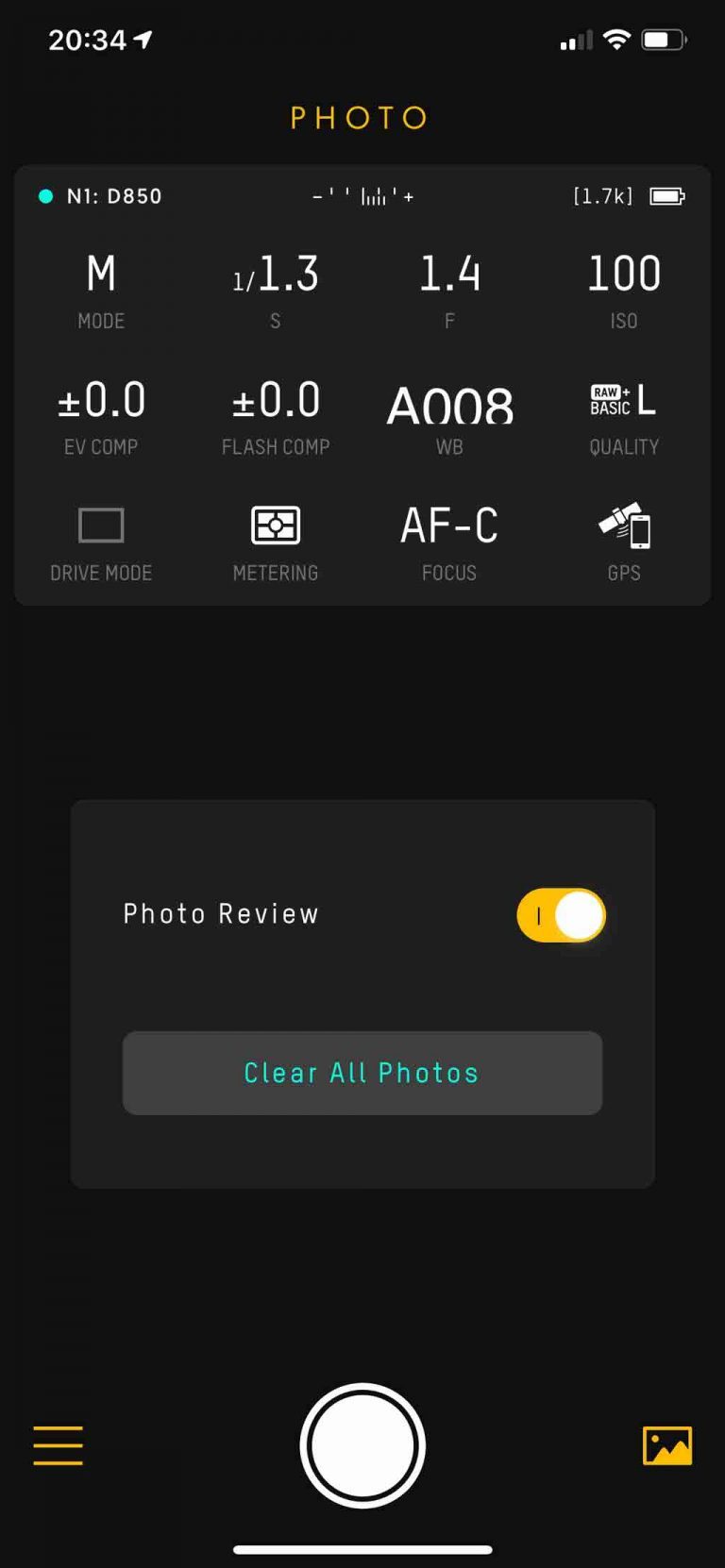Select image QUALITY setting
Viewport: 725px width, 1568px height.
(624, 416)
